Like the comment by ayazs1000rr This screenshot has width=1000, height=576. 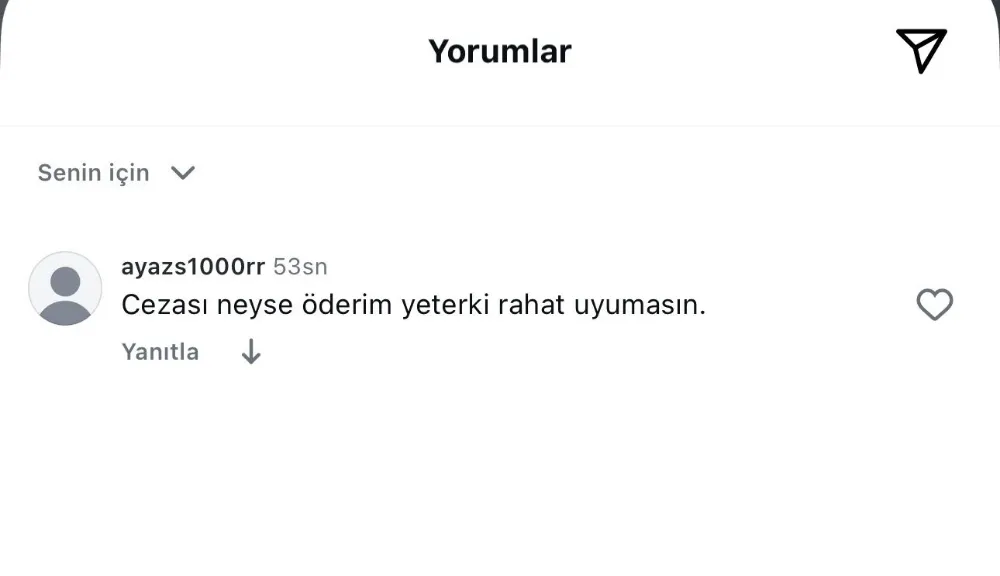click(935, 305)
